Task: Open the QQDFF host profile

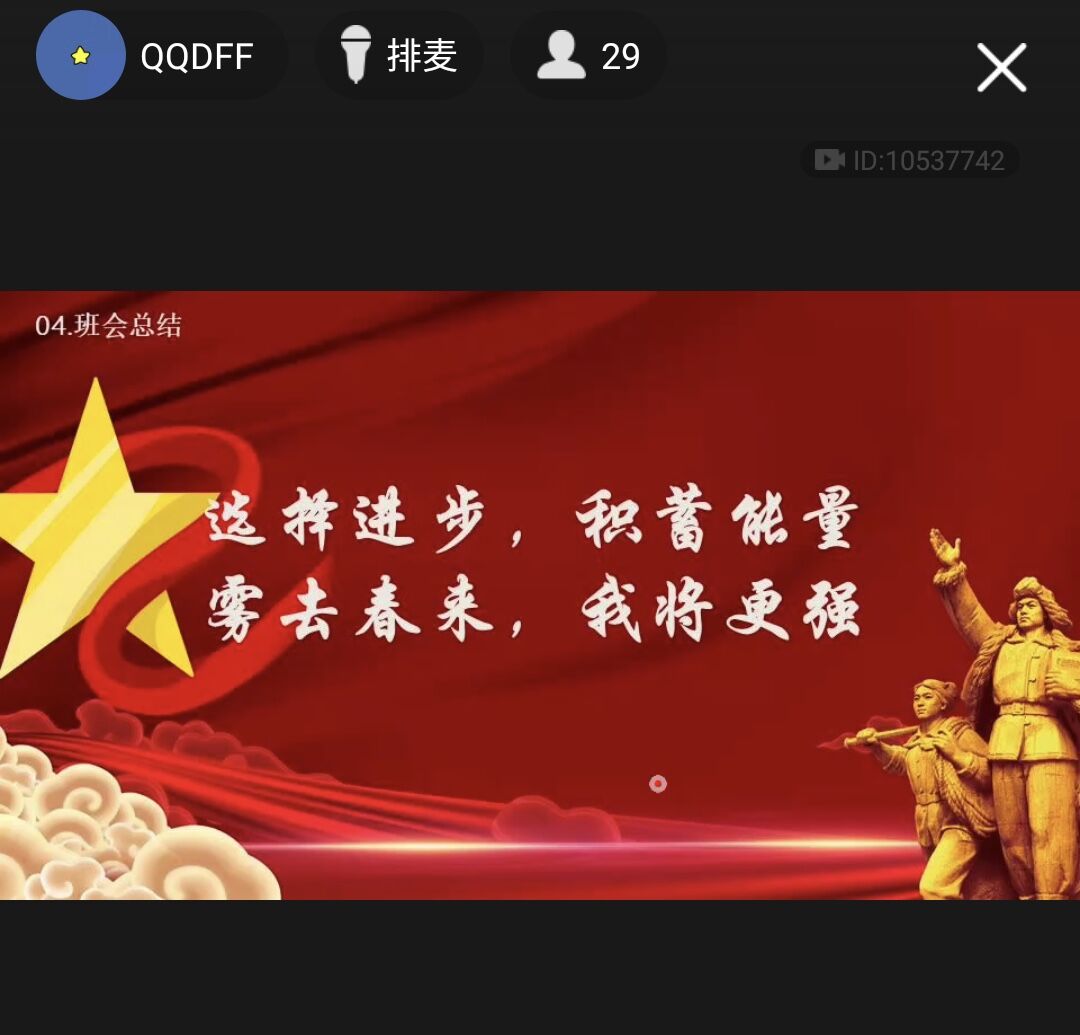Action: pyautogui.click(x=160, y=56)
